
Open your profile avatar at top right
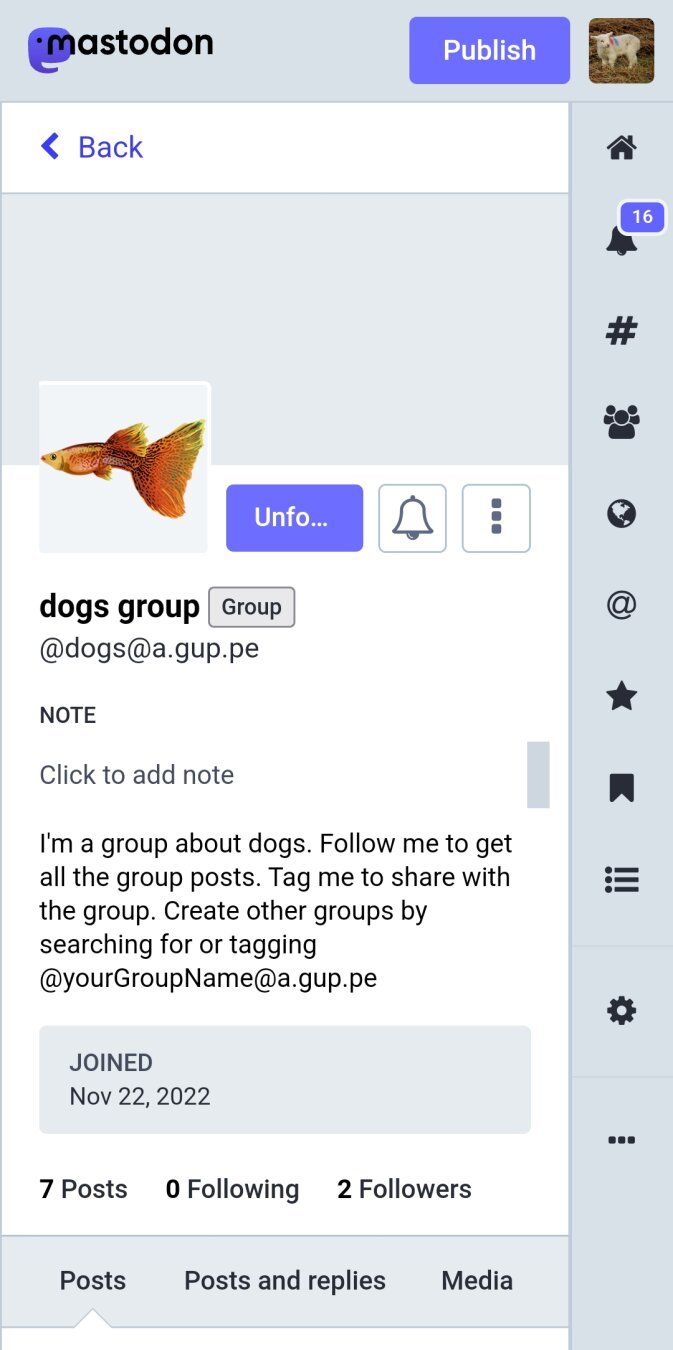[621, 50]
